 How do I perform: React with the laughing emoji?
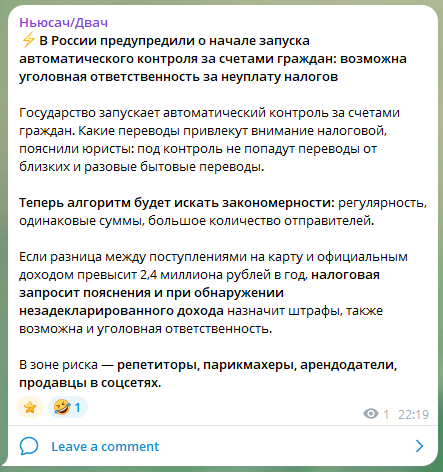68,407
